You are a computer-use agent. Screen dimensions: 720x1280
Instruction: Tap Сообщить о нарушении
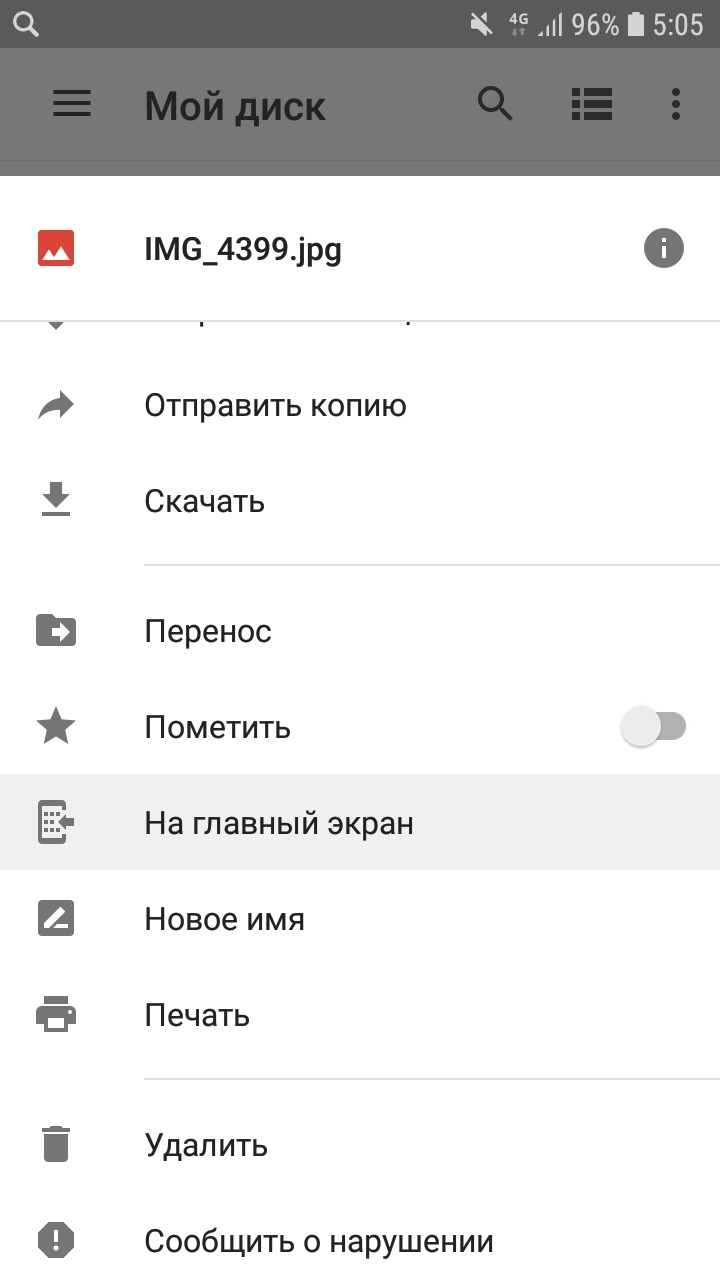[360, 1241]
